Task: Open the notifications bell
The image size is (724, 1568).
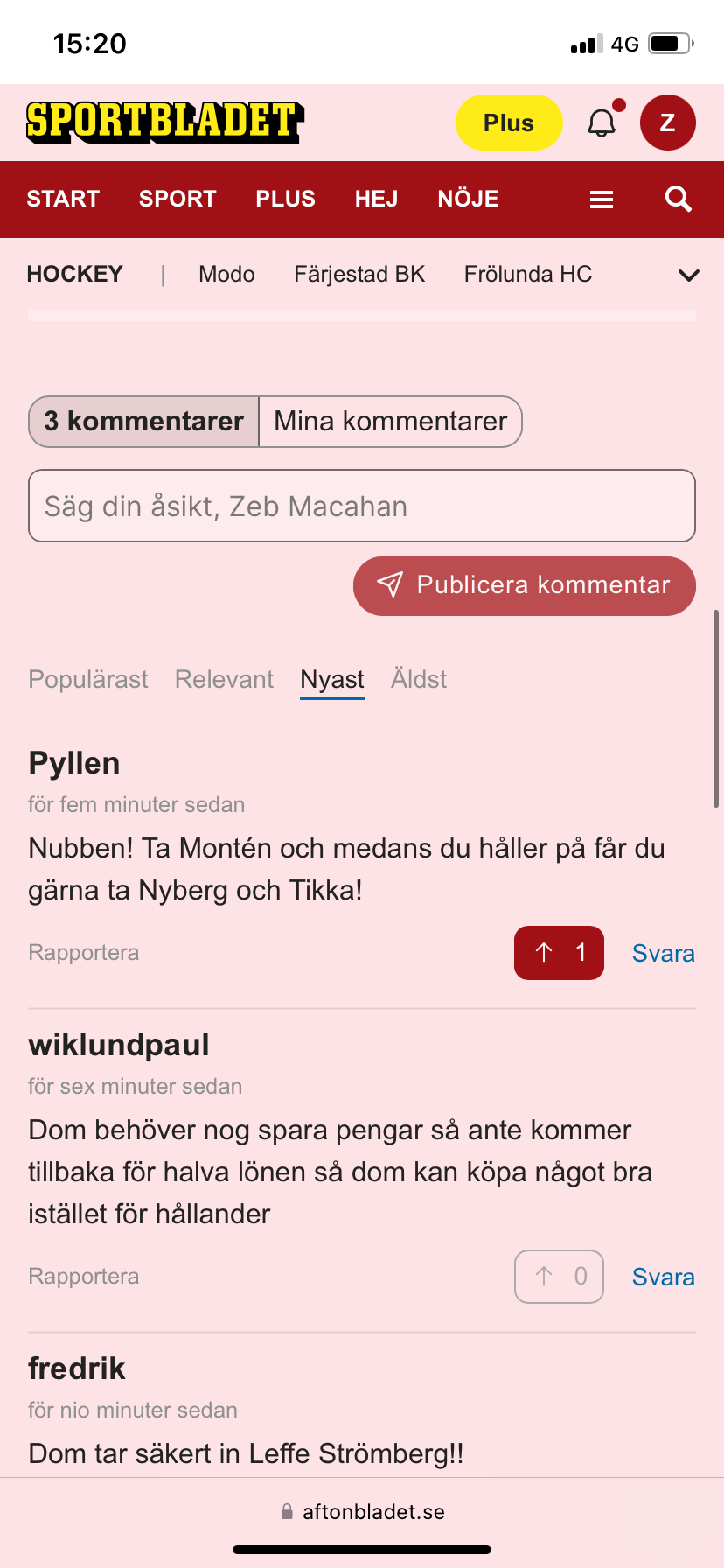Action: point(602,122)
